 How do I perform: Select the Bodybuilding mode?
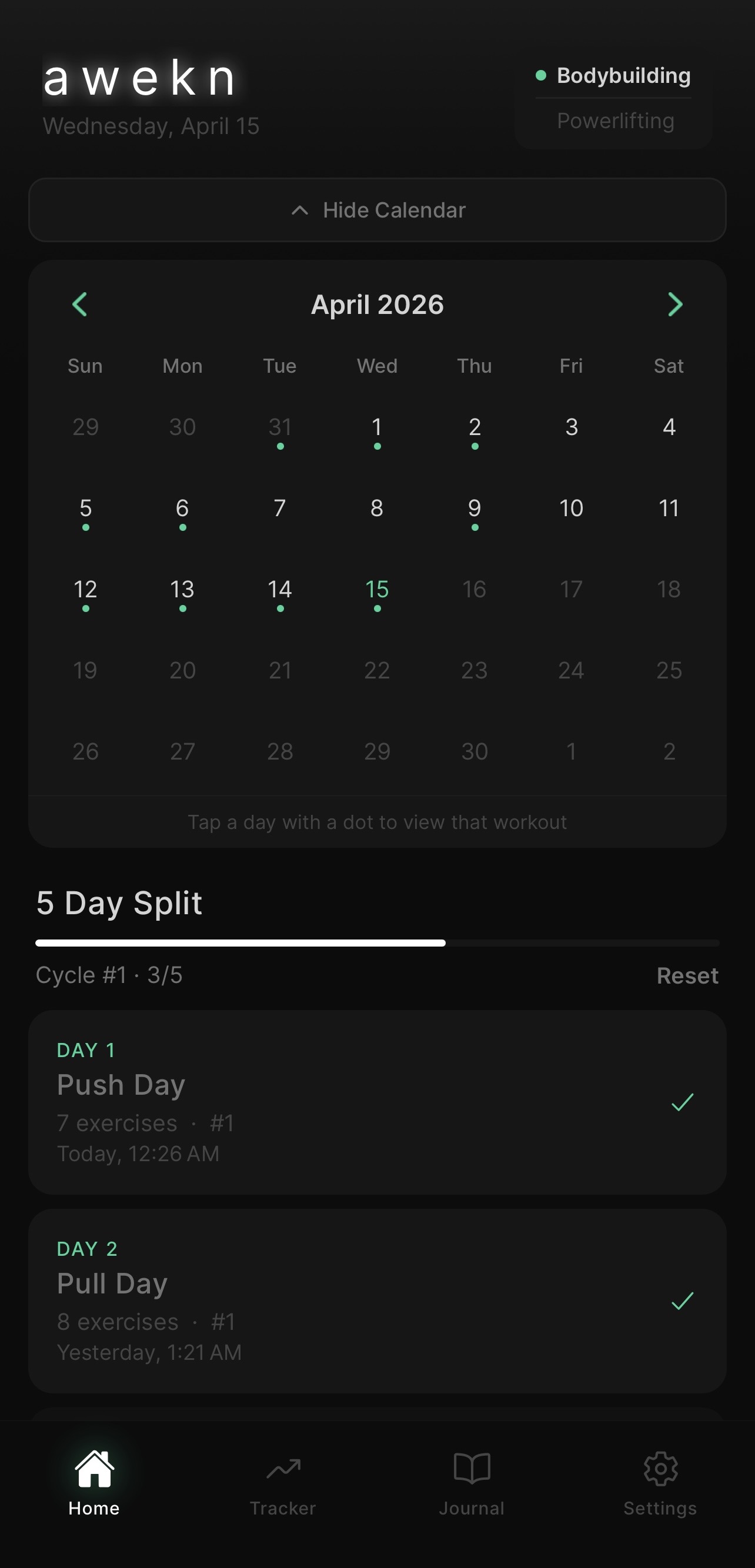pos(615,75)
